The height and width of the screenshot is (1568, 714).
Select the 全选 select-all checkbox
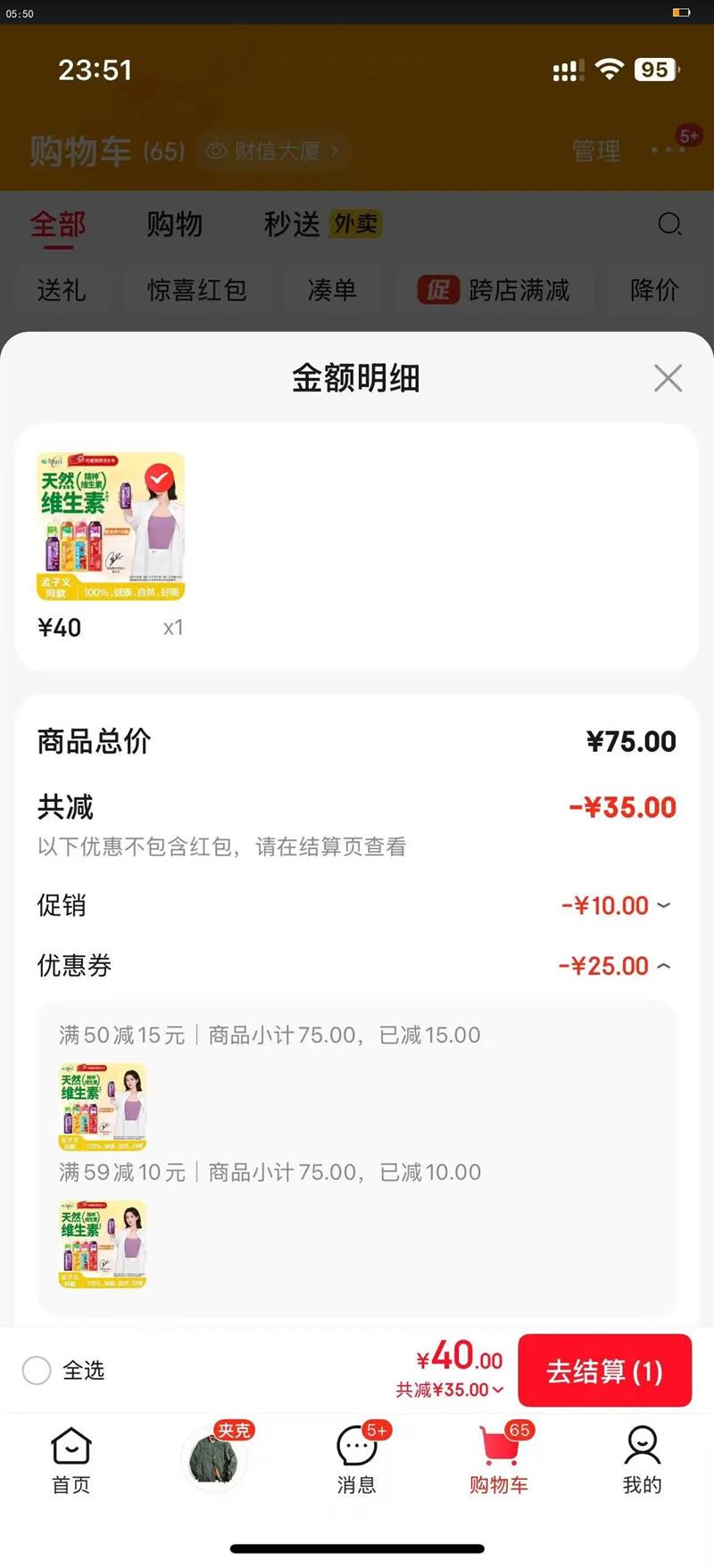37,1370
